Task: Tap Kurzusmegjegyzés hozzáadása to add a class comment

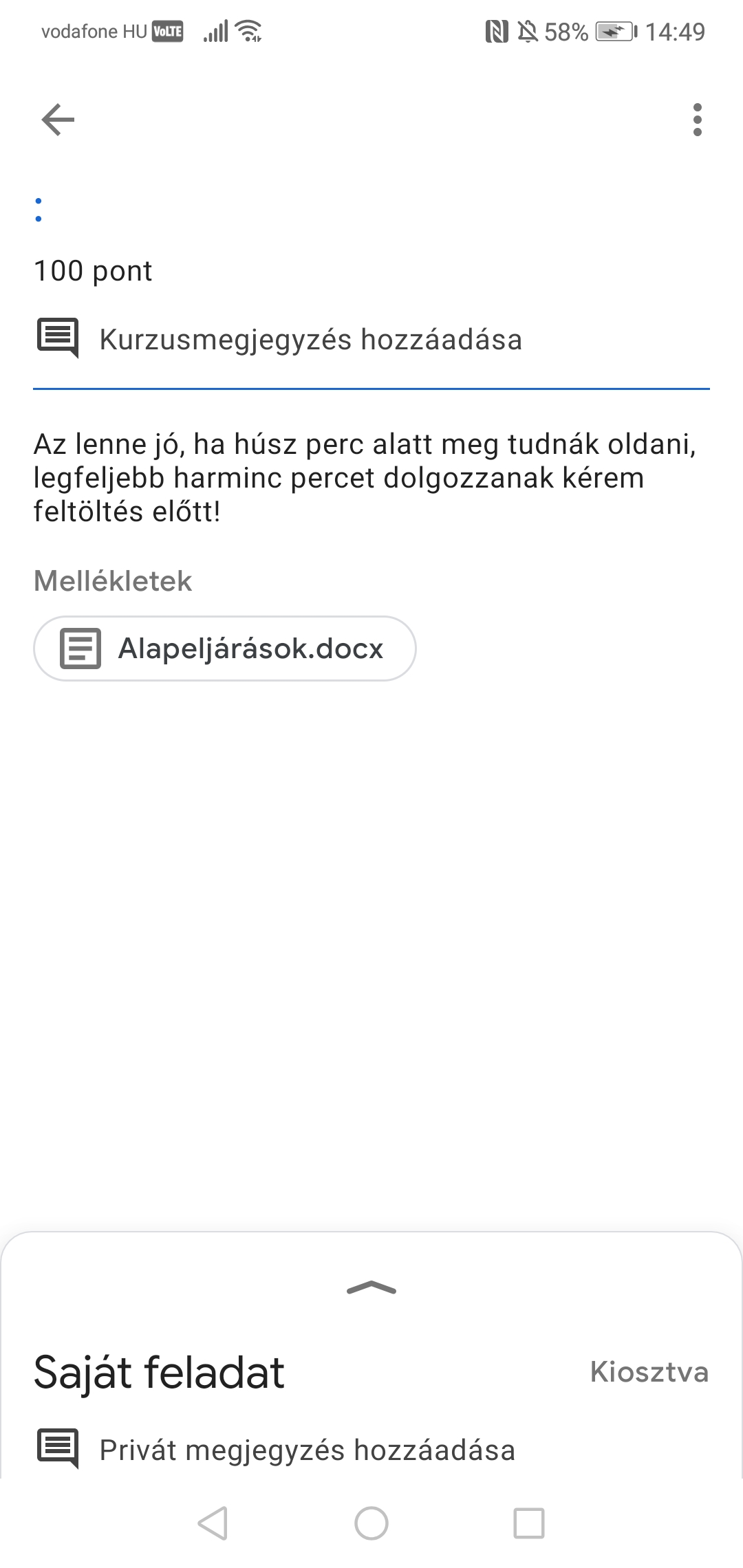Action: [310, 340]
